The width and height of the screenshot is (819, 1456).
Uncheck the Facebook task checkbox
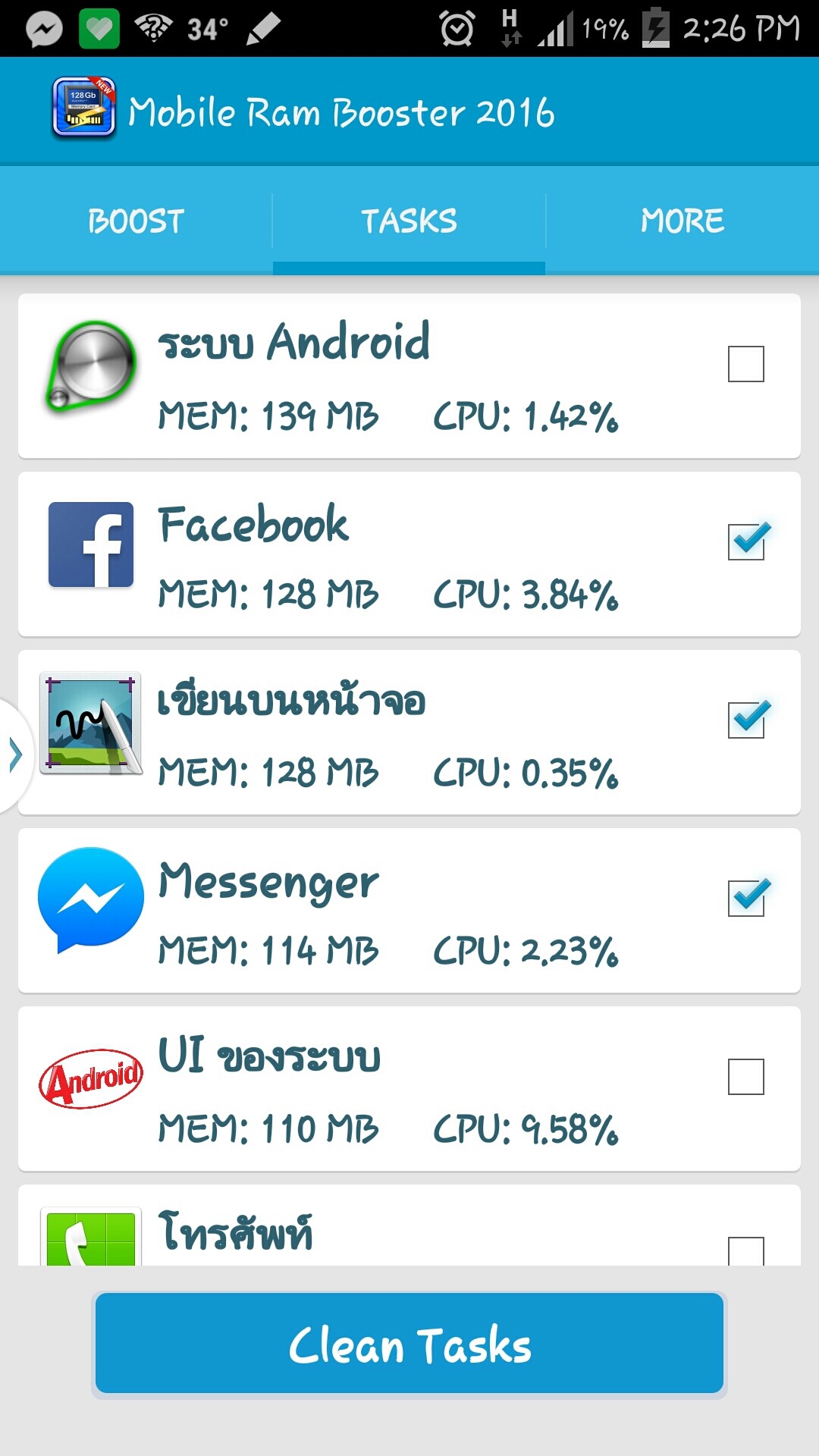point(745,541)
